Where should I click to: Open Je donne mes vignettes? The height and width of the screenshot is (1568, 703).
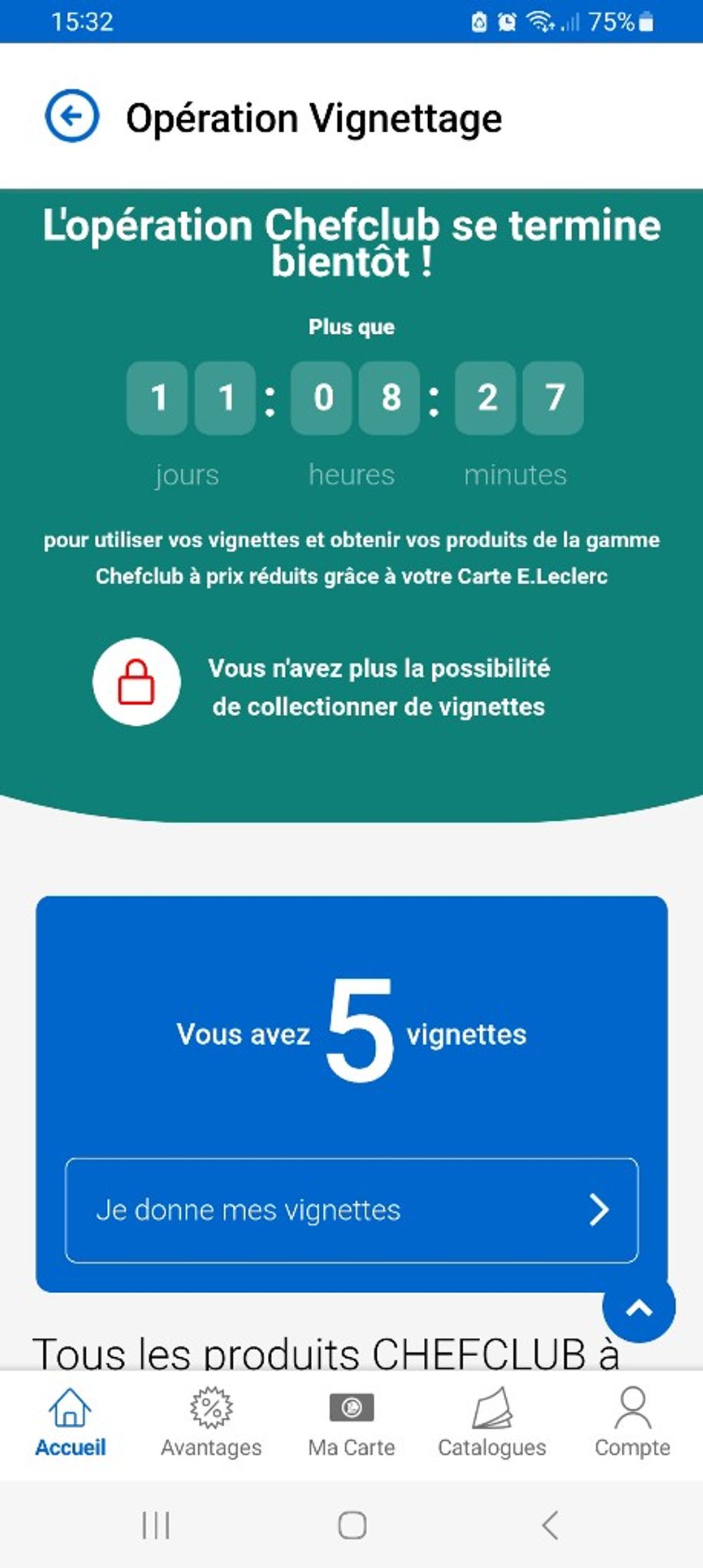351,1210
